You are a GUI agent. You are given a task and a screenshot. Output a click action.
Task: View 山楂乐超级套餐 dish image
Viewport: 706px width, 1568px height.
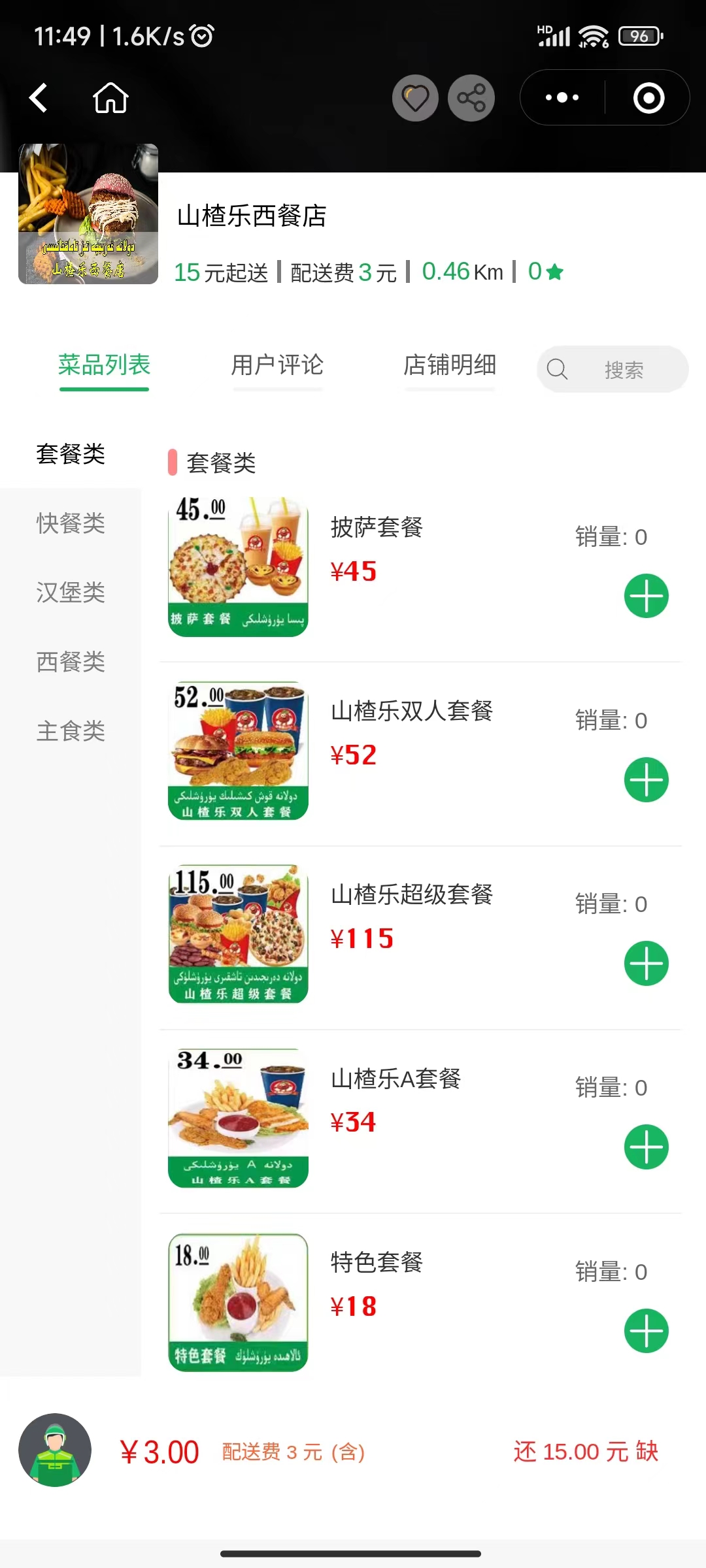[238, 934]
